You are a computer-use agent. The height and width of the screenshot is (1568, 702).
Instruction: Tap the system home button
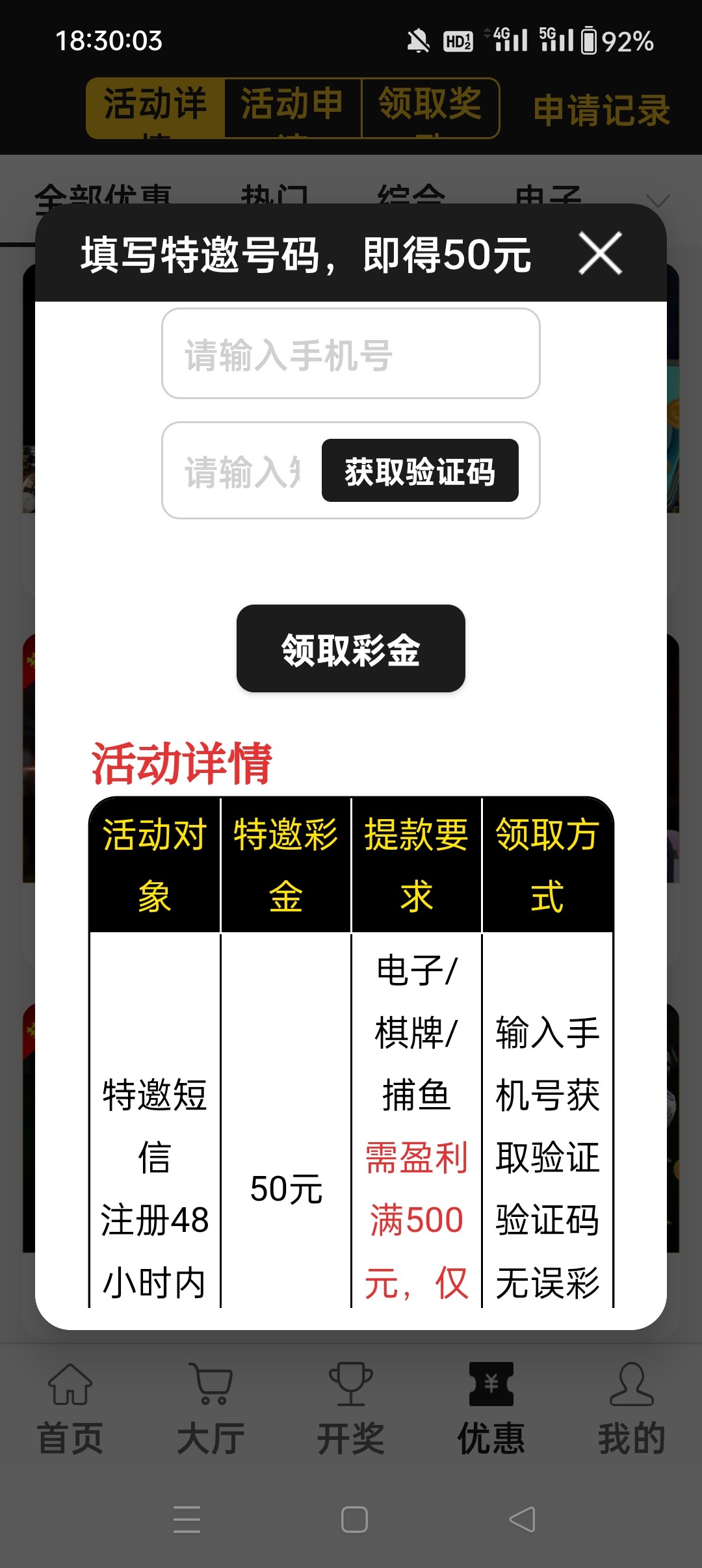pos(354,1520)
